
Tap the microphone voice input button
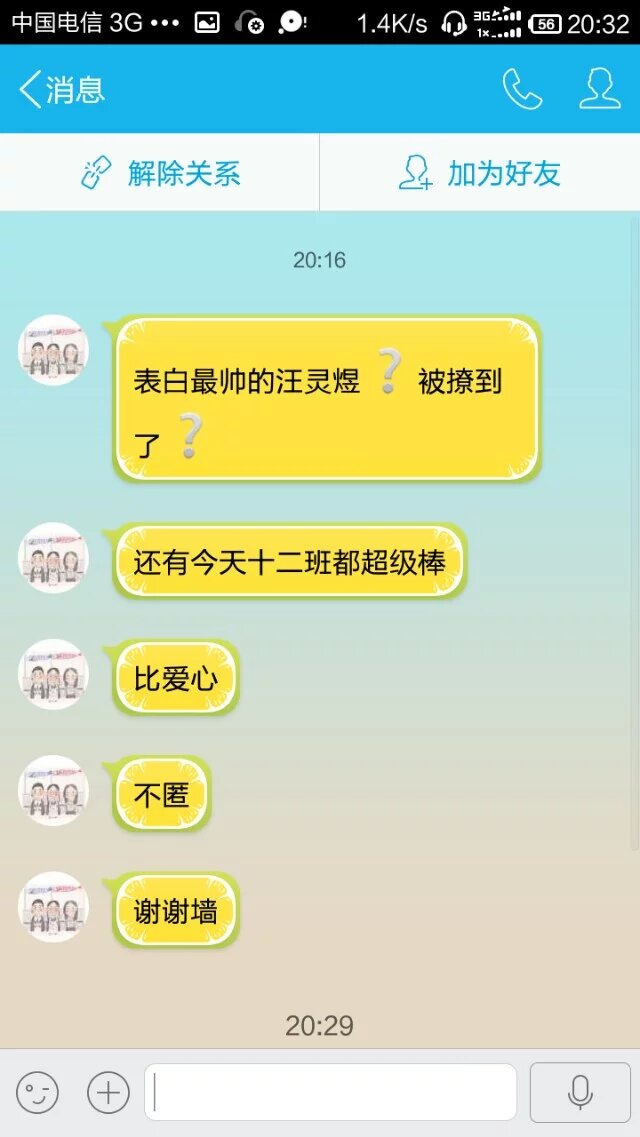[580, 1092]
